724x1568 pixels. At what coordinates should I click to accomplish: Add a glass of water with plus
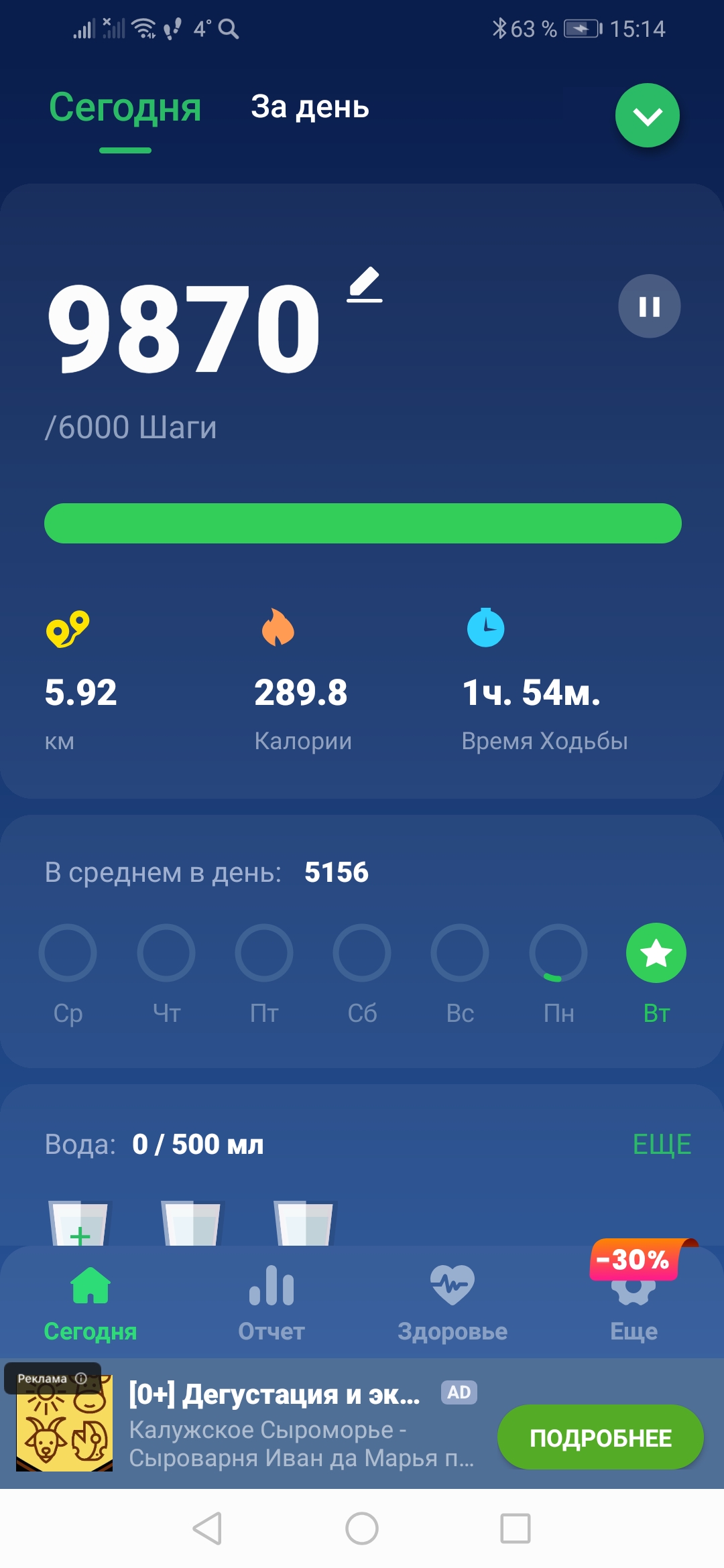tap(79, 1226)
